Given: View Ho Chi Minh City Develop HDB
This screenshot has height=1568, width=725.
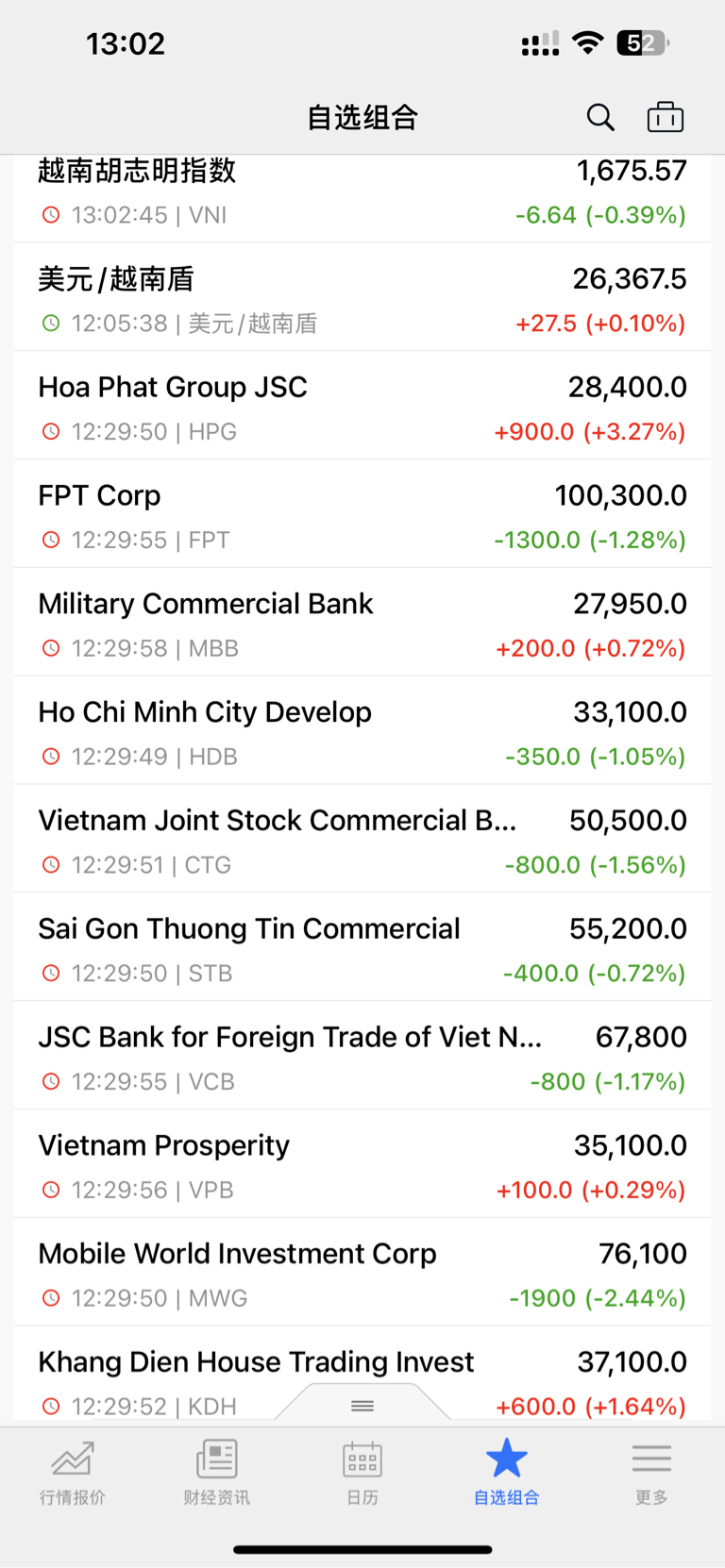Looking at the screenshot, I should click(362, 730).
